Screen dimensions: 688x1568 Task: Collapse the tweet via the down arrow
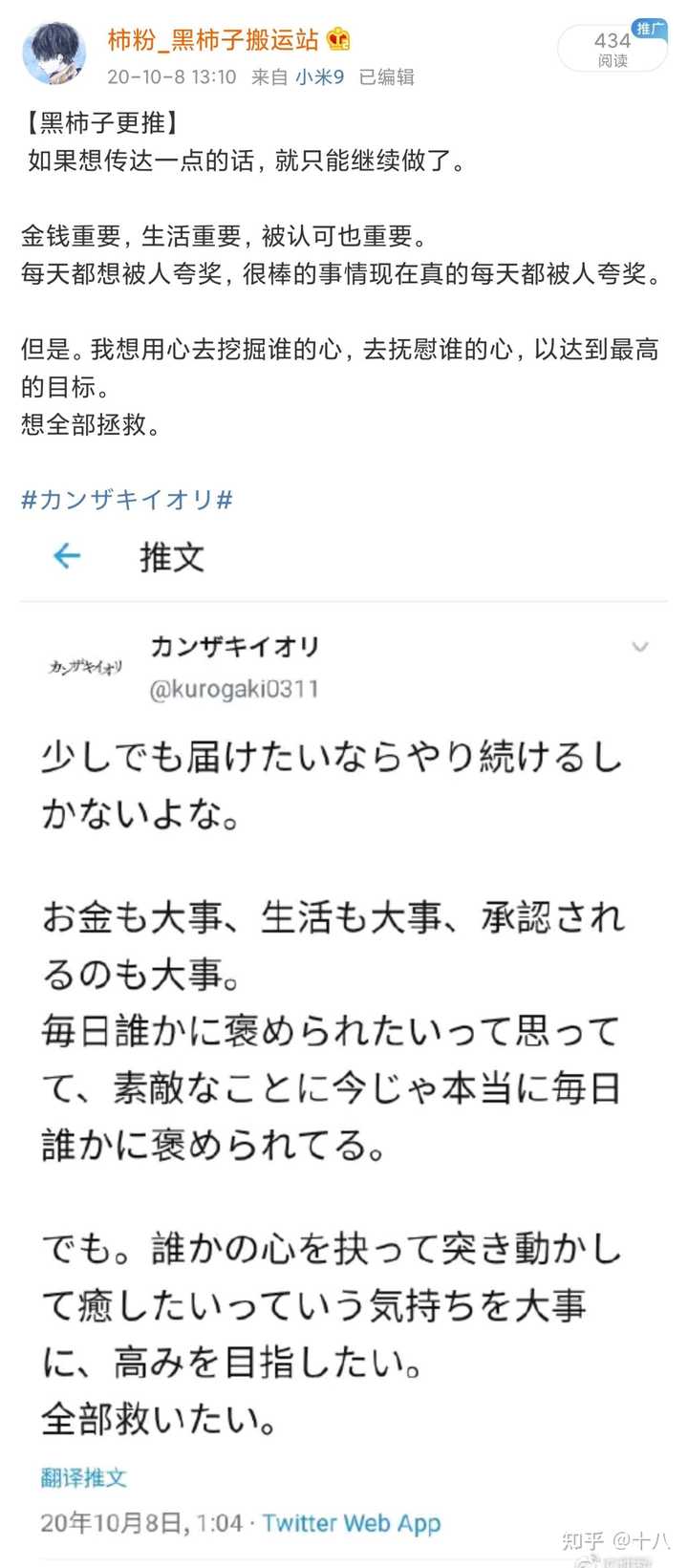(x=640, y=646)
